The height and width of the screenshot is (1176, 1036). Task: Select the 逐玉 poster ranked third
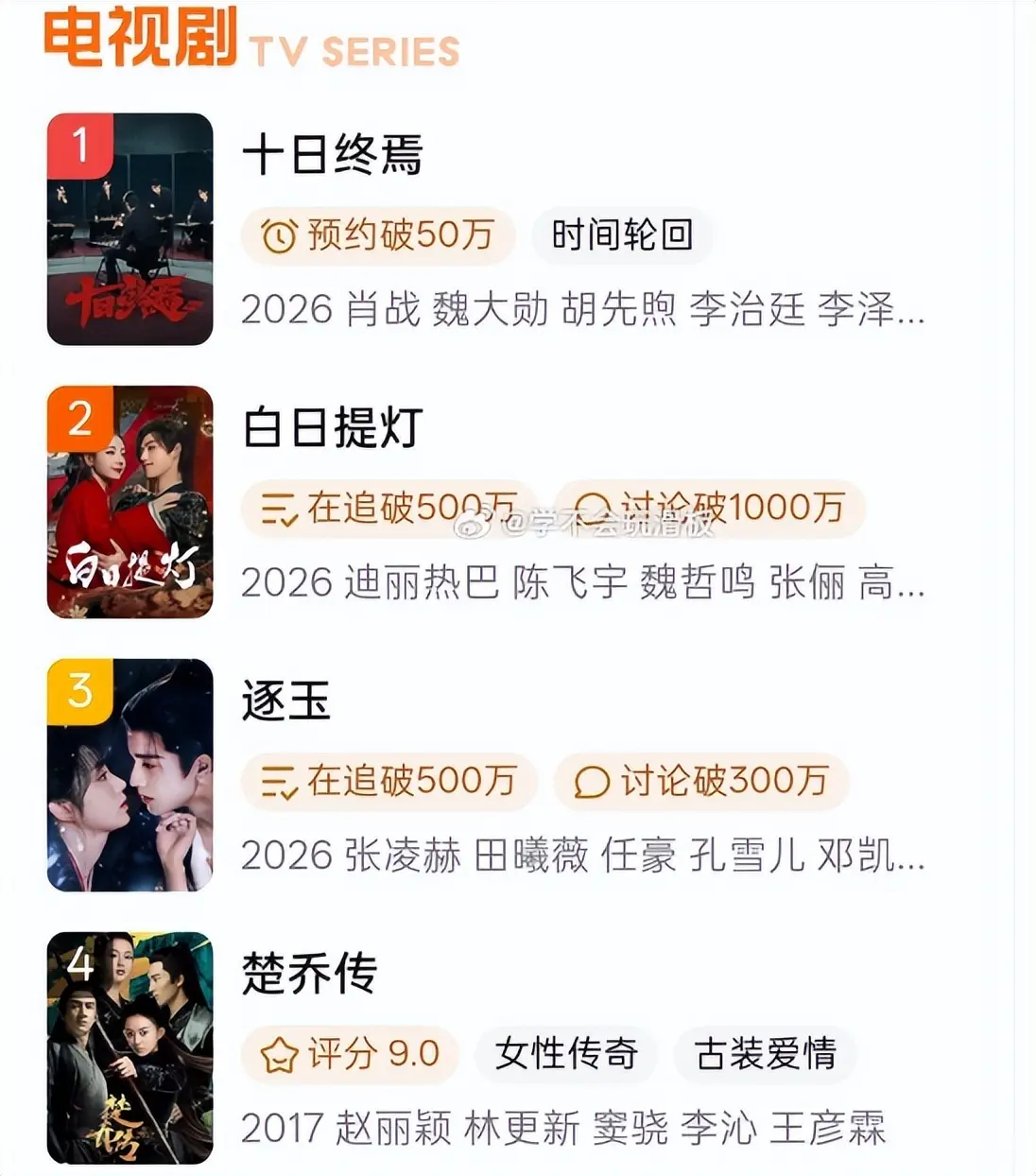130,775
